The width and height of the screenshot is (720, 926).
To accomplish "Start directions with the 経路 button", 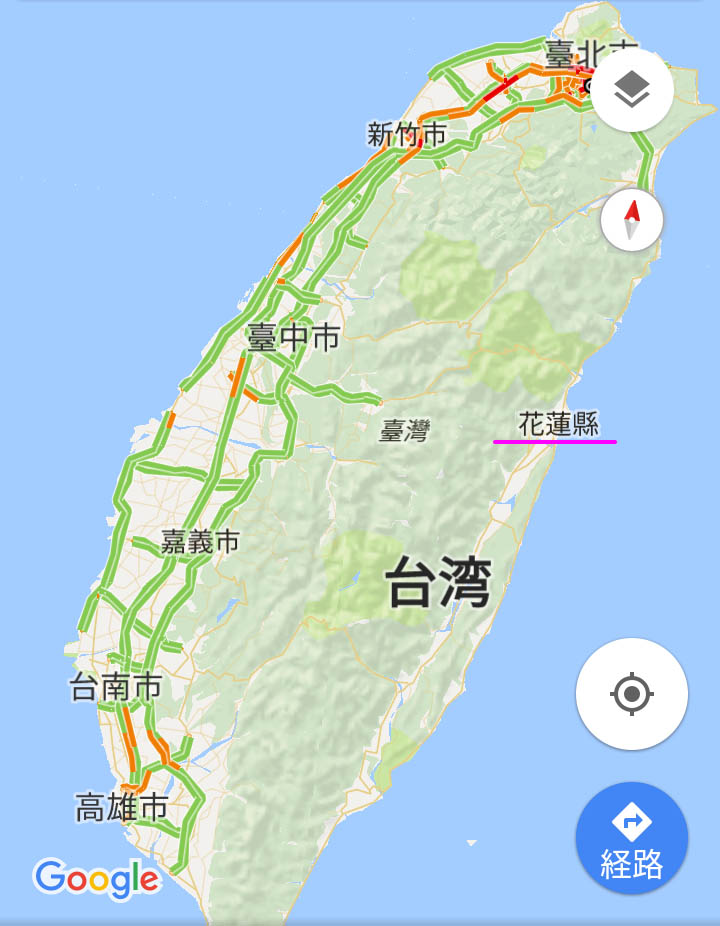I will (632, 838).
